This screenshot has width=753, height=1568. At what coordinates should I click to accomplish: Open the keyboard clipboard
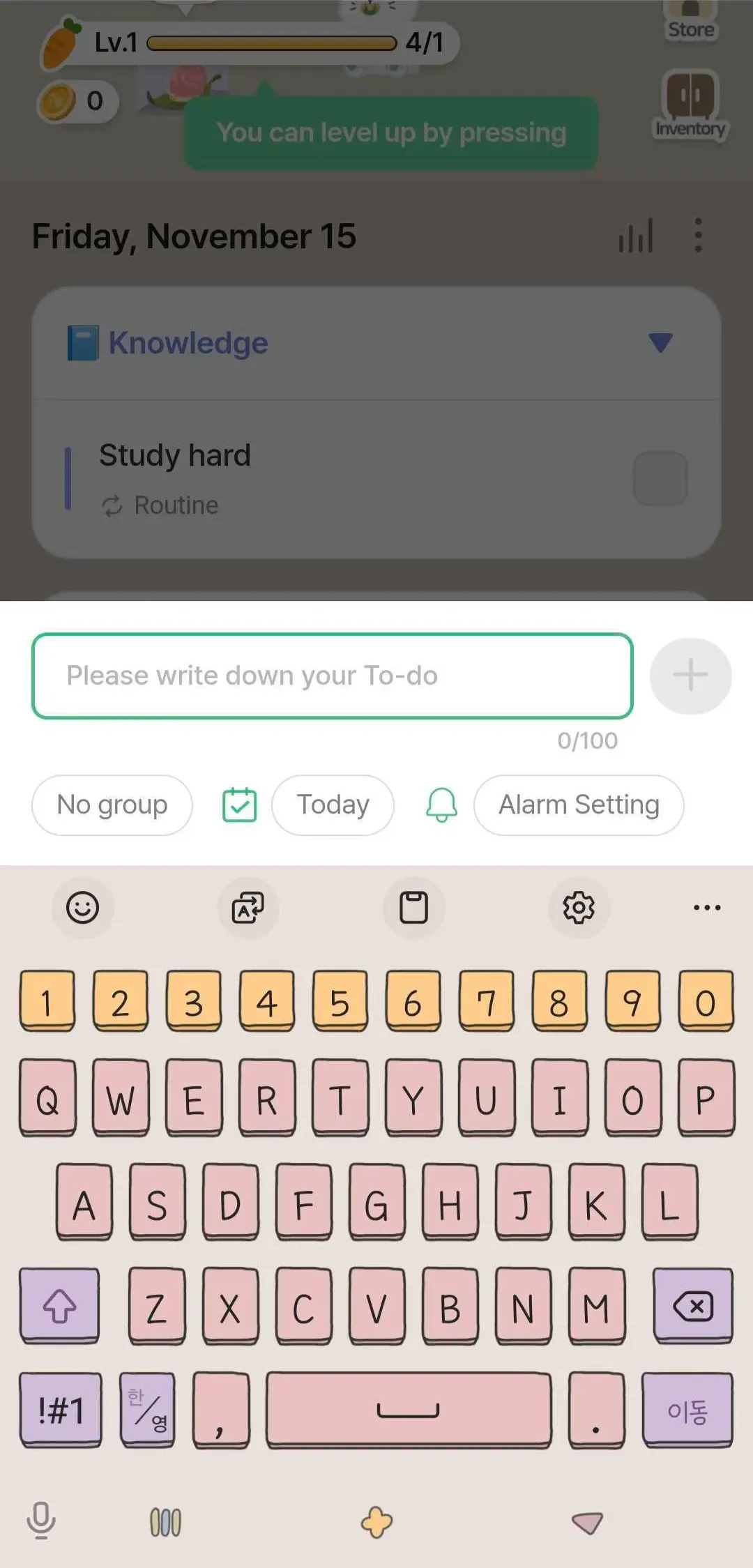(x=413, y=908)
